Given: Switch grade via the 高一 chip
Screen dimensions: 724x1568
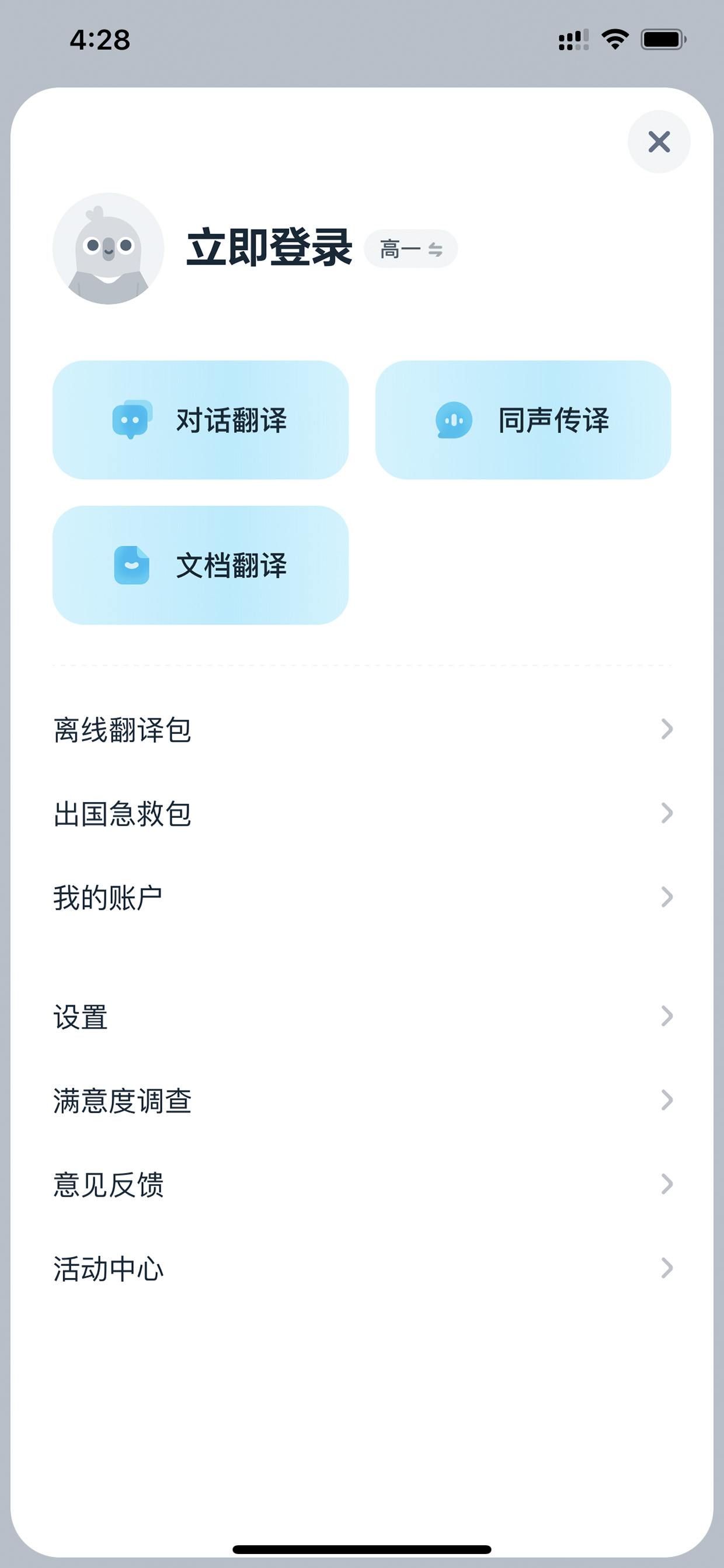Looking at the screenshot, I should [410, 248].
